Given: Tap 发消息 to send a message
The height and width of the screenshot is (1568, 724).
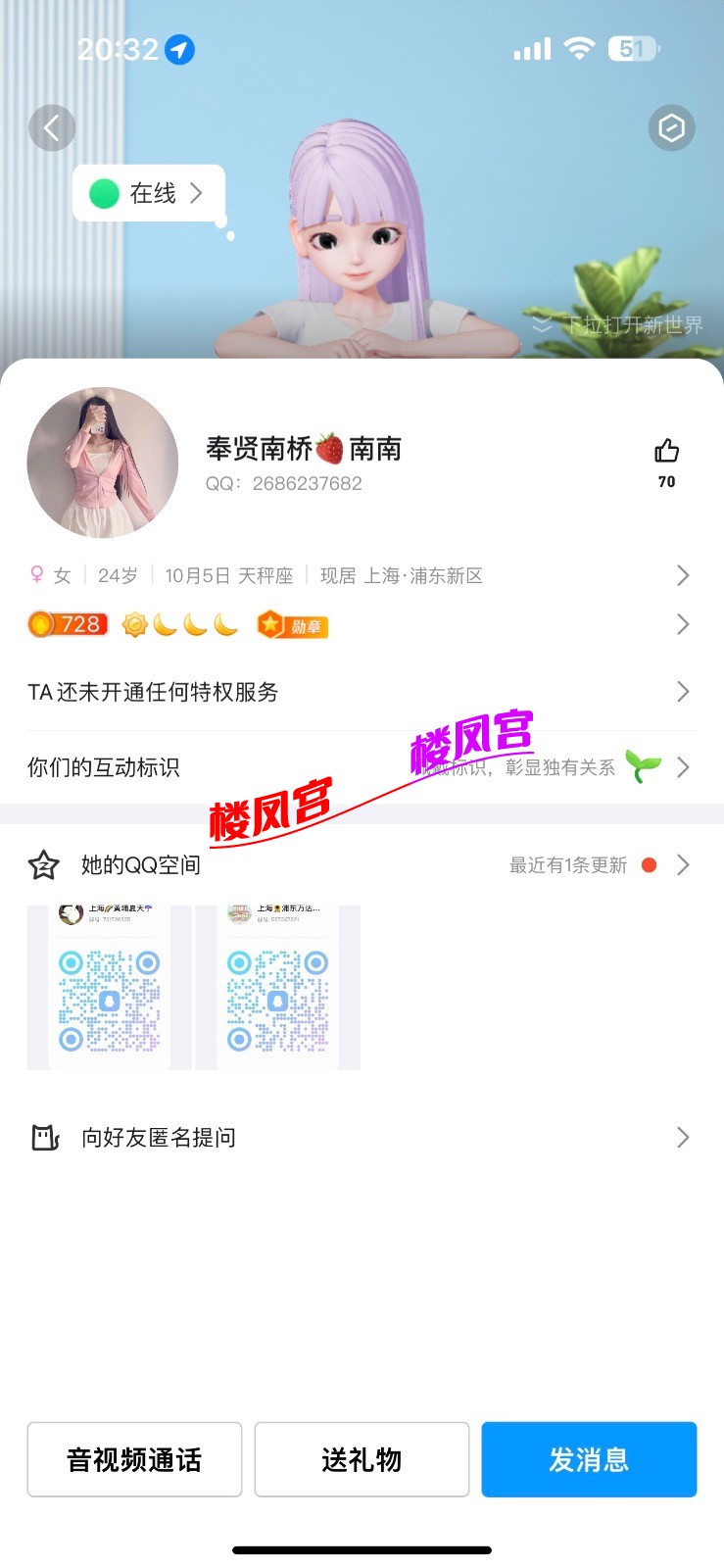Looking at the screenshot, I should click(x=589, y=1459).
